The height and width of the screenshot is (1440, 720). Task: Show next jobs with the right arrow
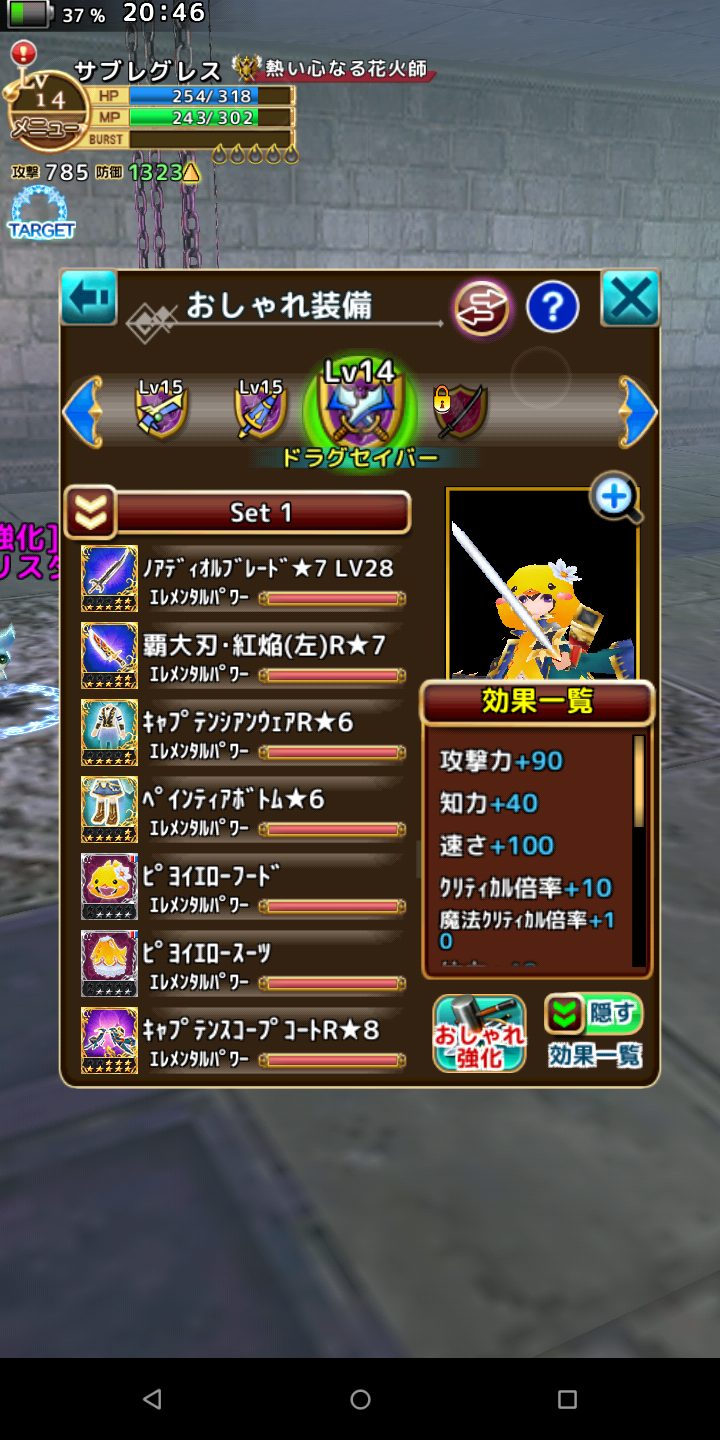tap(637, 412)
